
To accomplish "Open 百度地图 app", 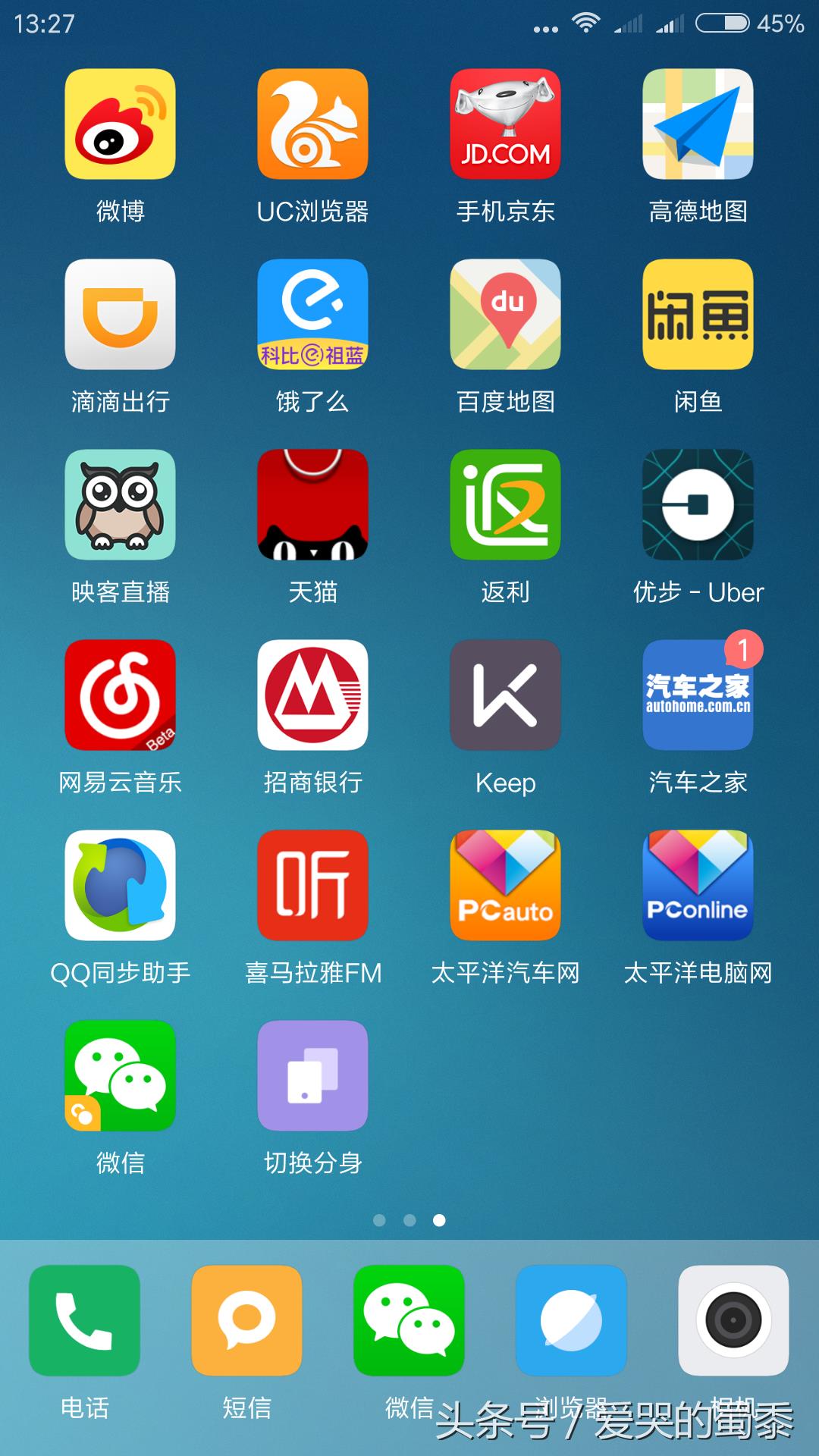I will click(x=505, y=315).
